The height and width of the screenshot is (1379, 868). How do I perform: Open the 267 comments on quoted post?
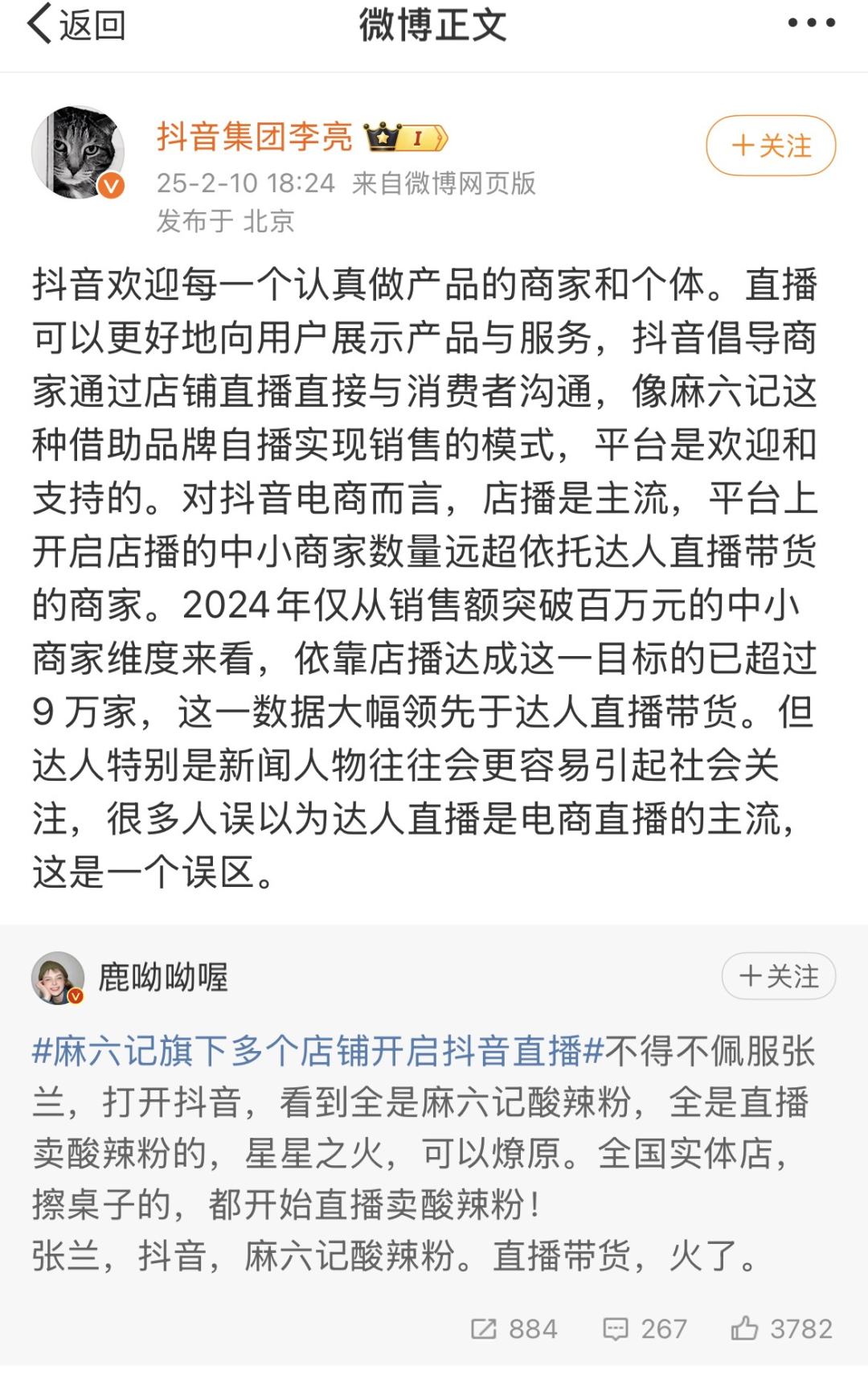click(645, 1328)
